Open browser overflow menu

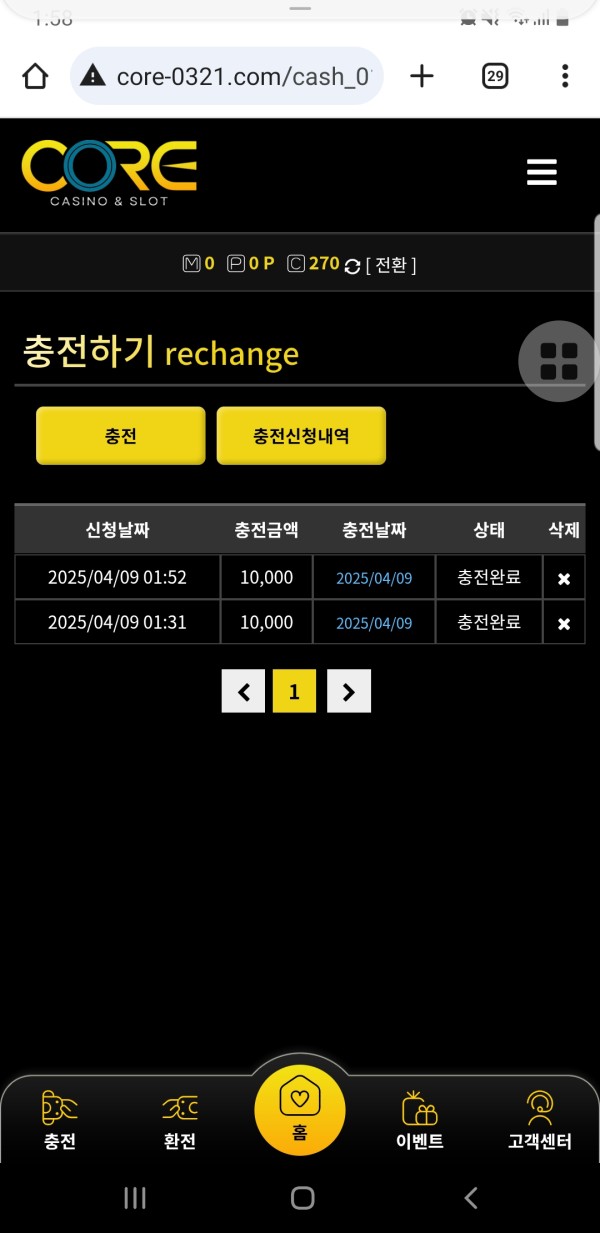(x=565, y=76)
